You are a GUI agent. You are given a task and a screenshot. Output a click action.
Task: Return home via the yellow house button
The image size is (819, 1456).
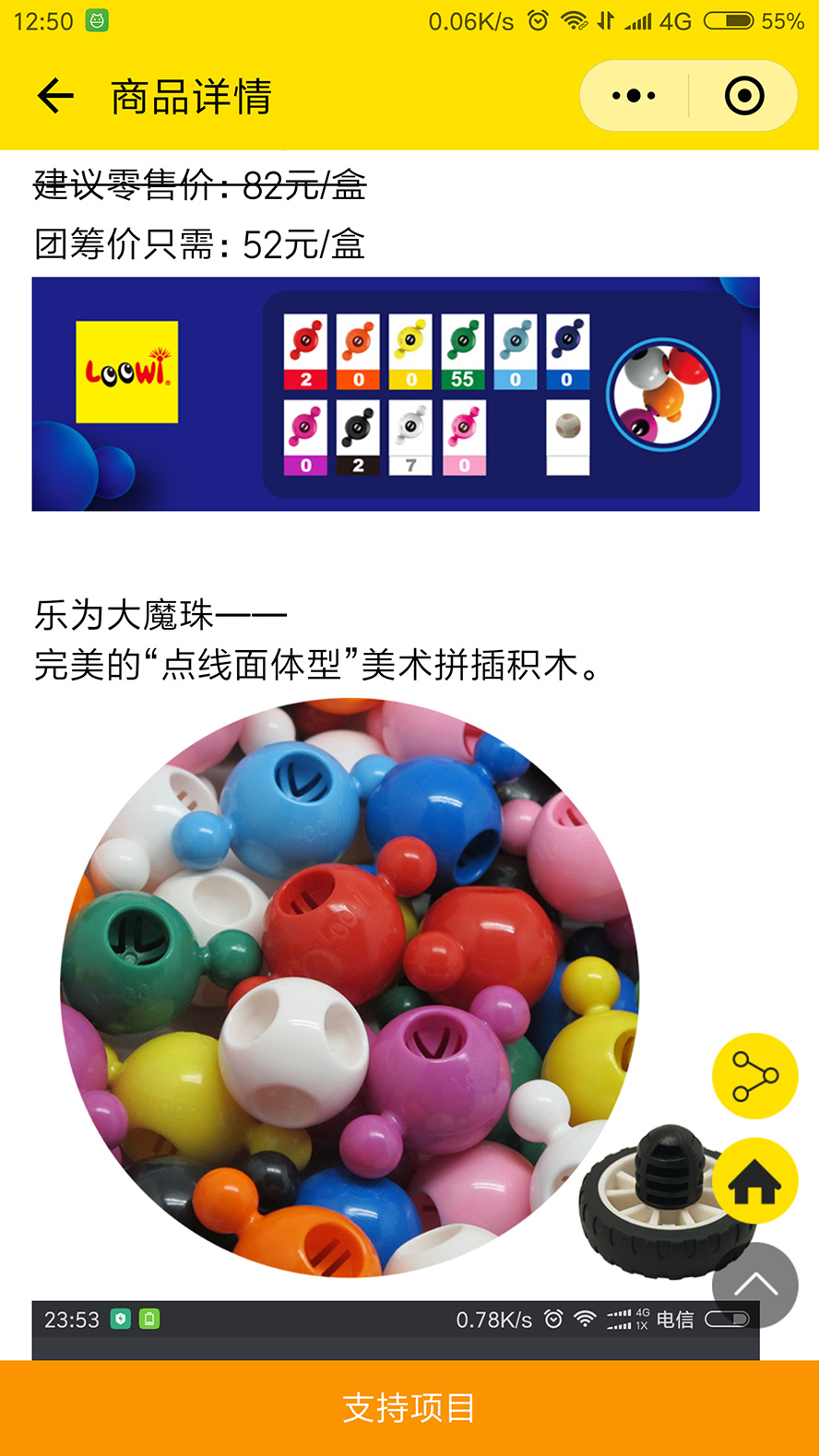[754, 1181]
